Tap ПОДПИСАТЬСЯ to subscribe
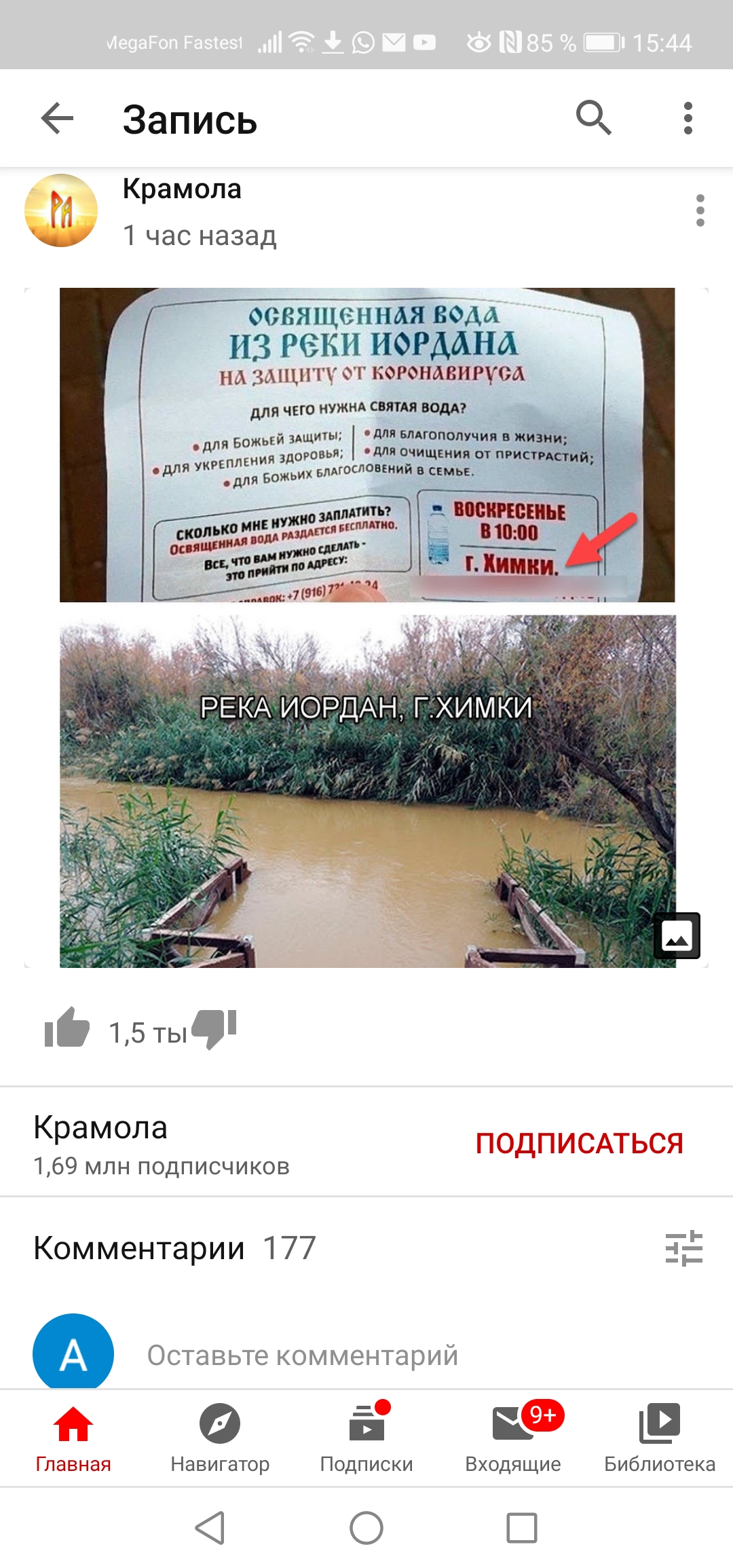This screenshot has width=733, height=1568. click(x=579, y=1143)
